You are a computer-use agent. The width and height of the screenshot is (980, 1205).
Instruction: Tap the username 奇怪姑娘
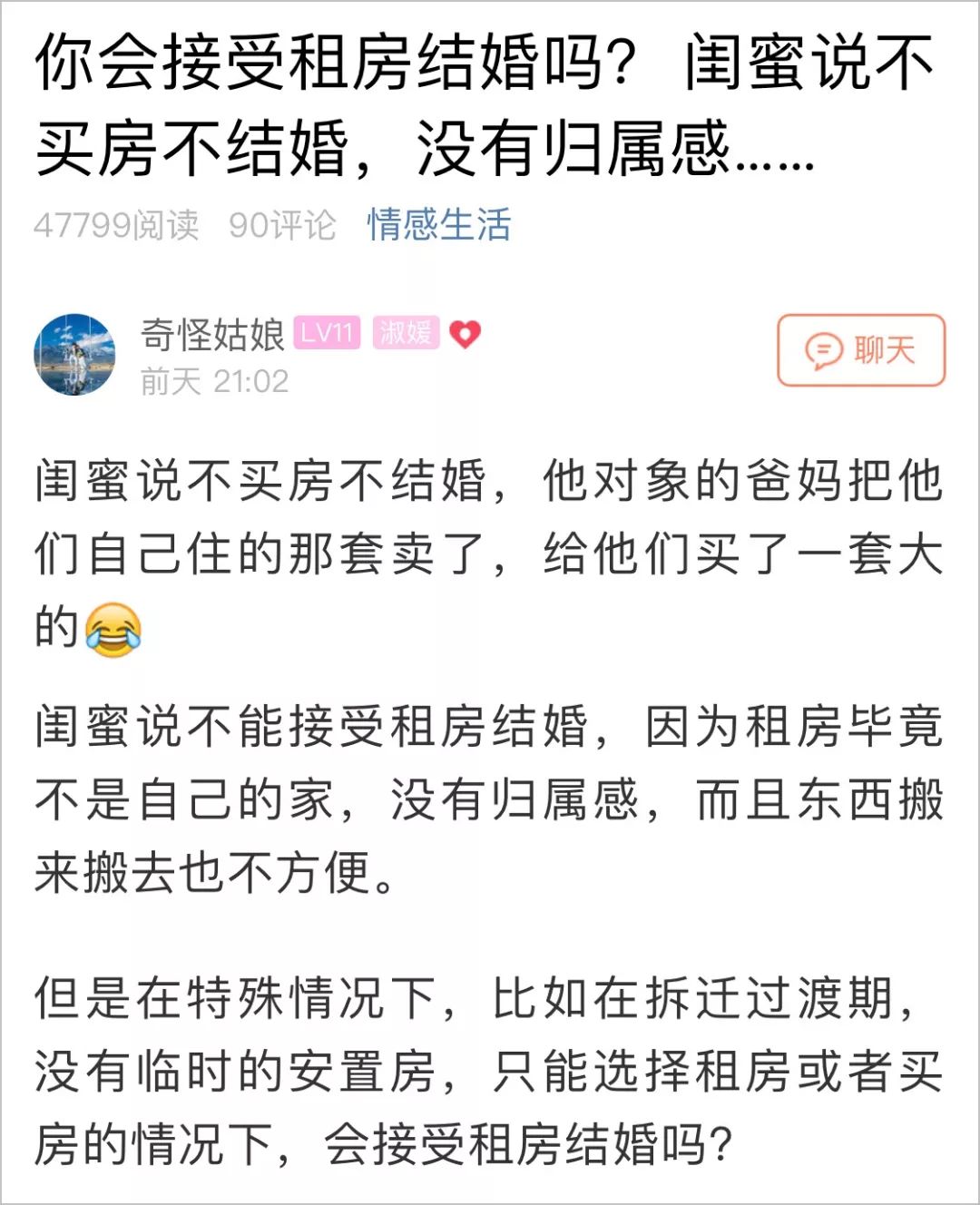click(212, 334)
